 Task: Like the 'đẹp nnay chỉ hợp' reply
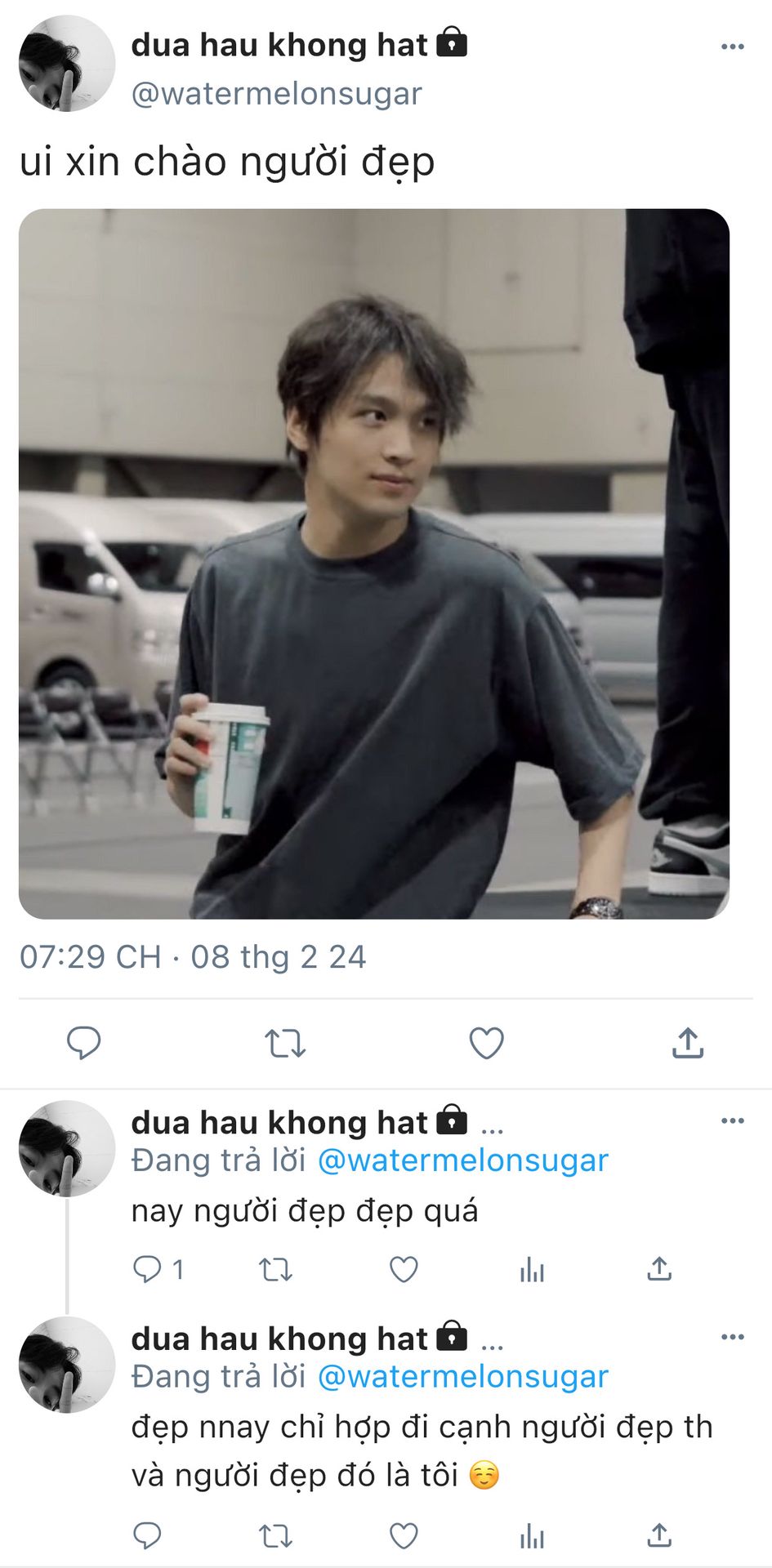click(x=404, y=1536)
